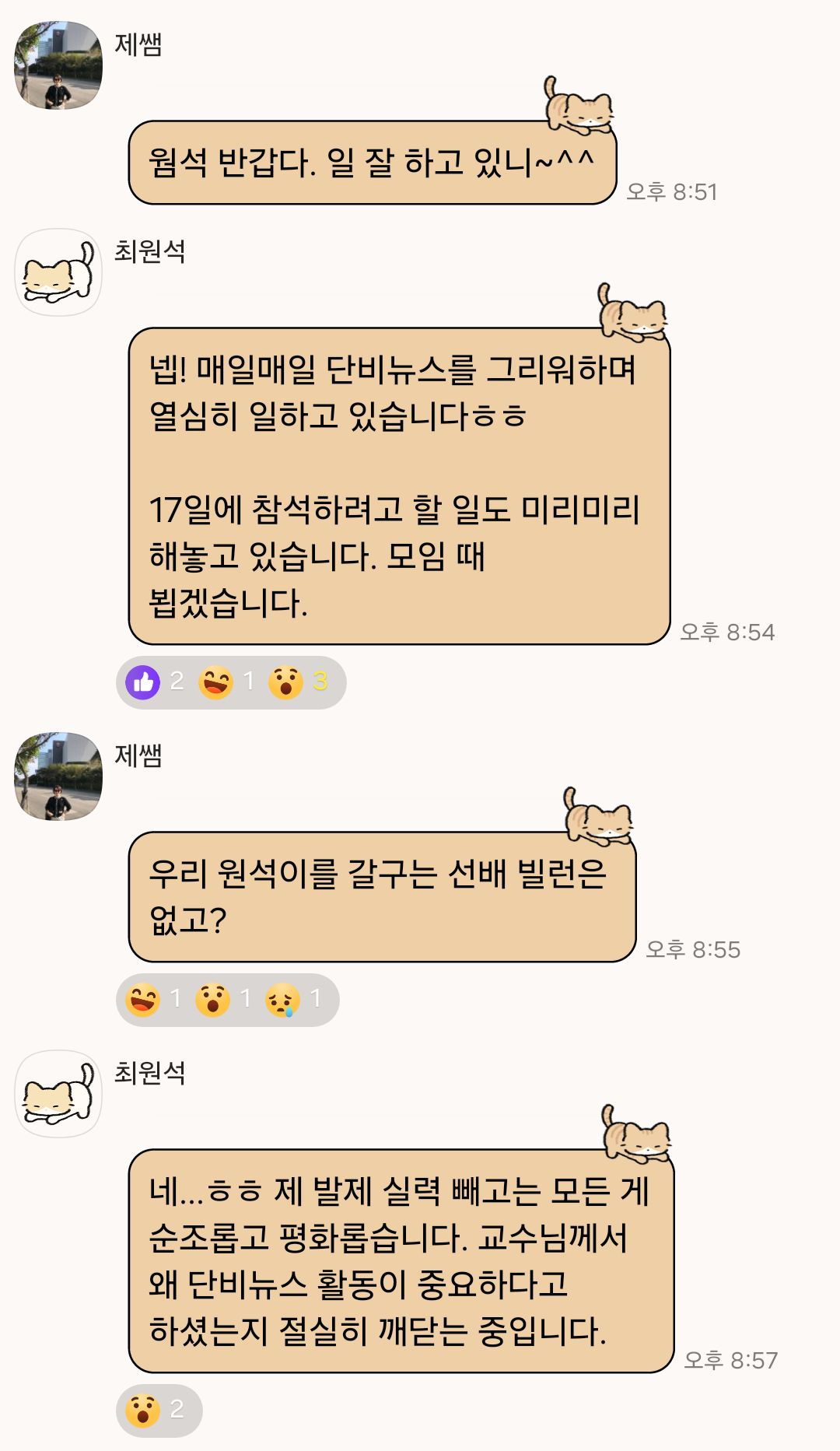Open 제쌤's profile photo above the 8:55 message

coord(58,776)
